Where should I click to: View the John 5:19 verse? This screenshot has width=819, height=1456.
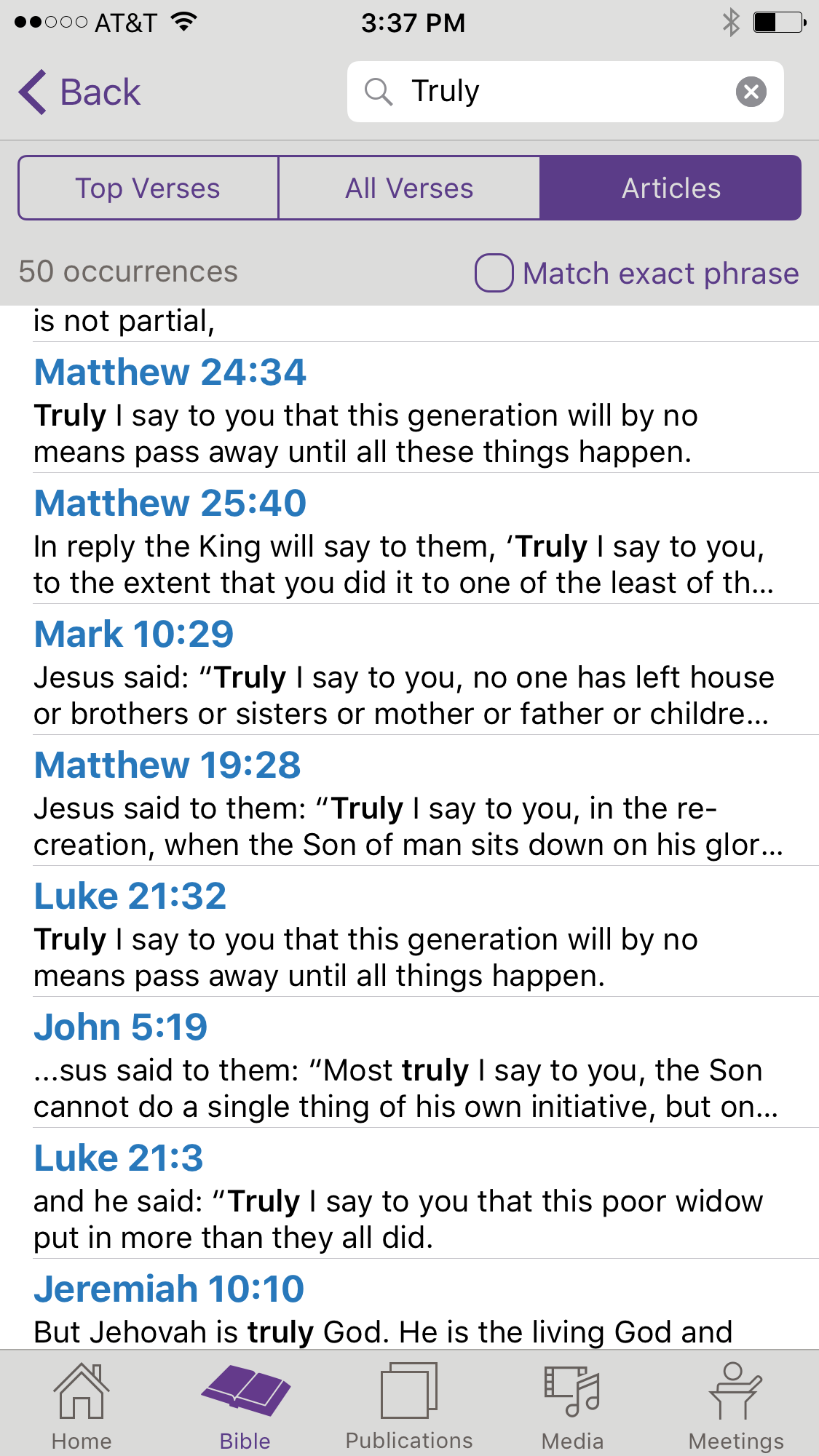(x=121, y=1027)
